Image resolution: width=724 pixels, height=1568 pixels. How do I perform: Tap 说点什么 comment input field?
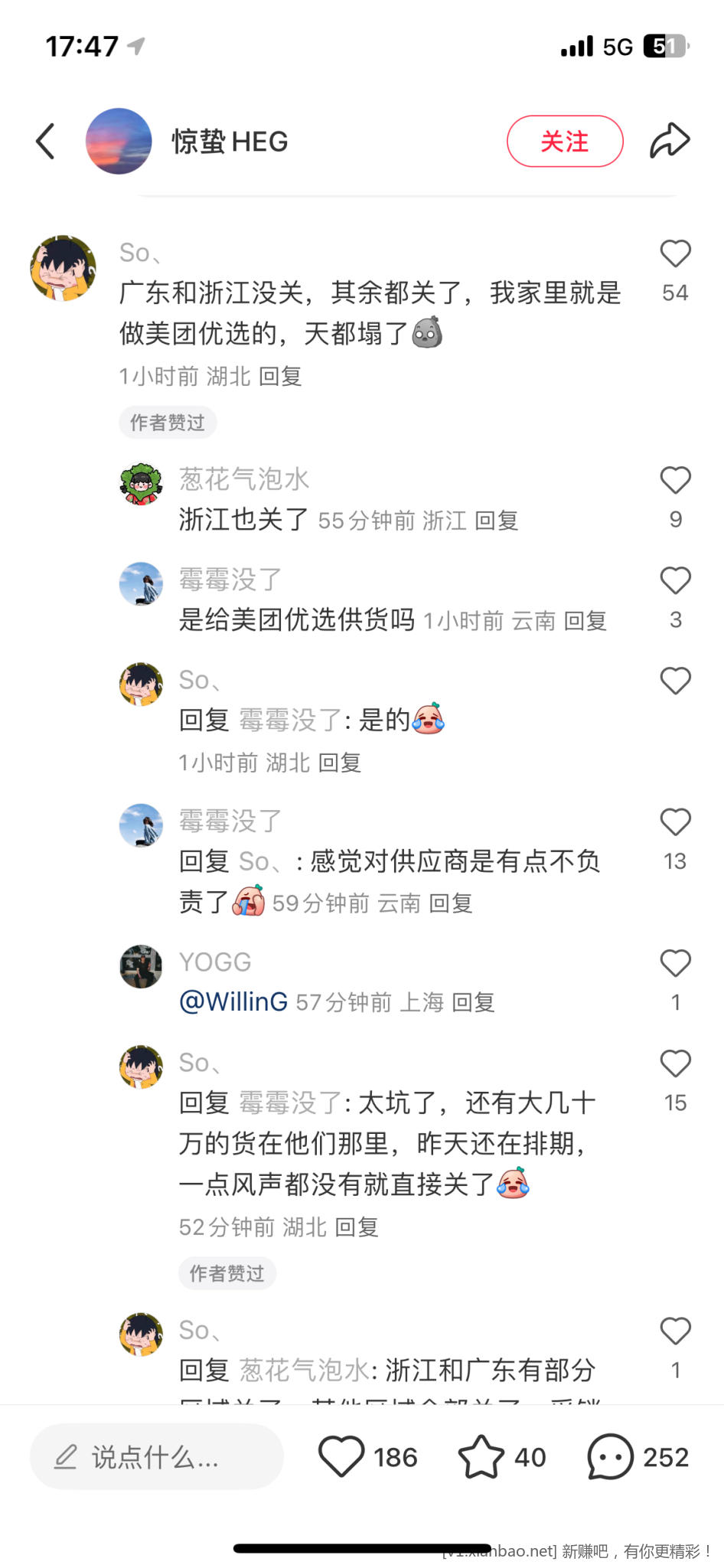click(157, 1457)
